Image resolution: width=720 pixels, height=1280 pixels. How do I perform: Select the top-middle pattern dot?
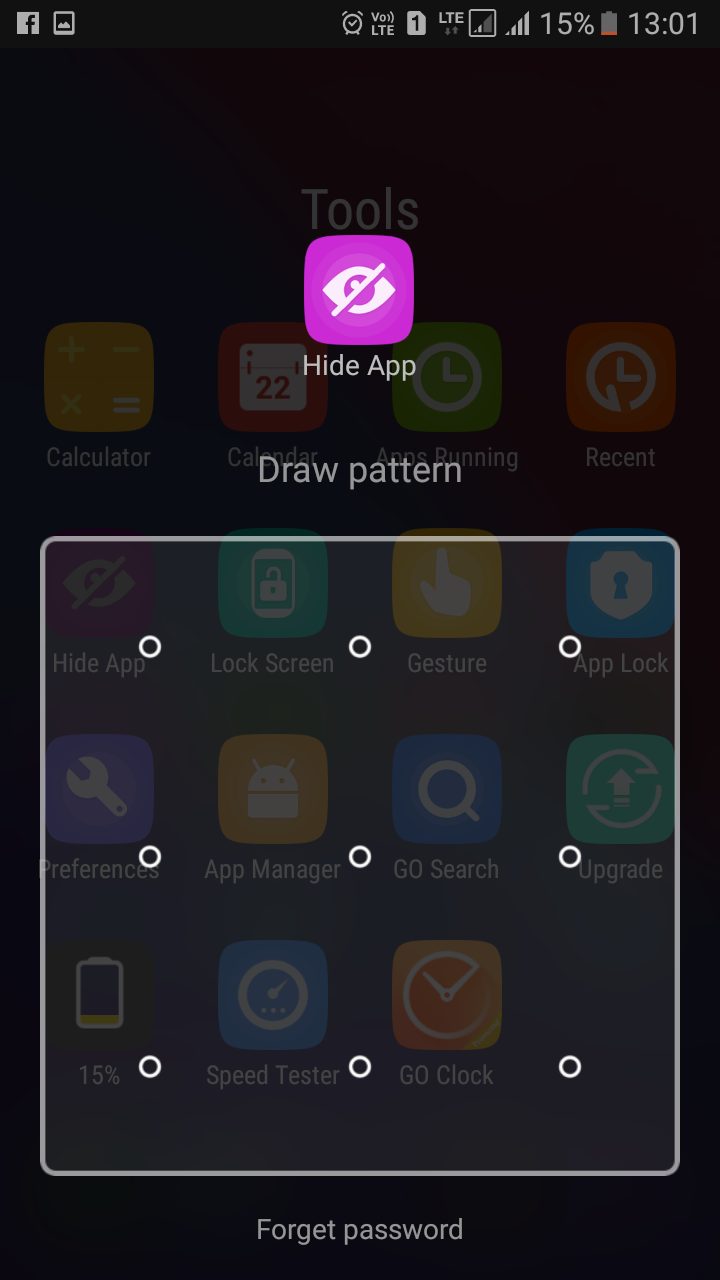pyautogui.click(x=360, y=647)
